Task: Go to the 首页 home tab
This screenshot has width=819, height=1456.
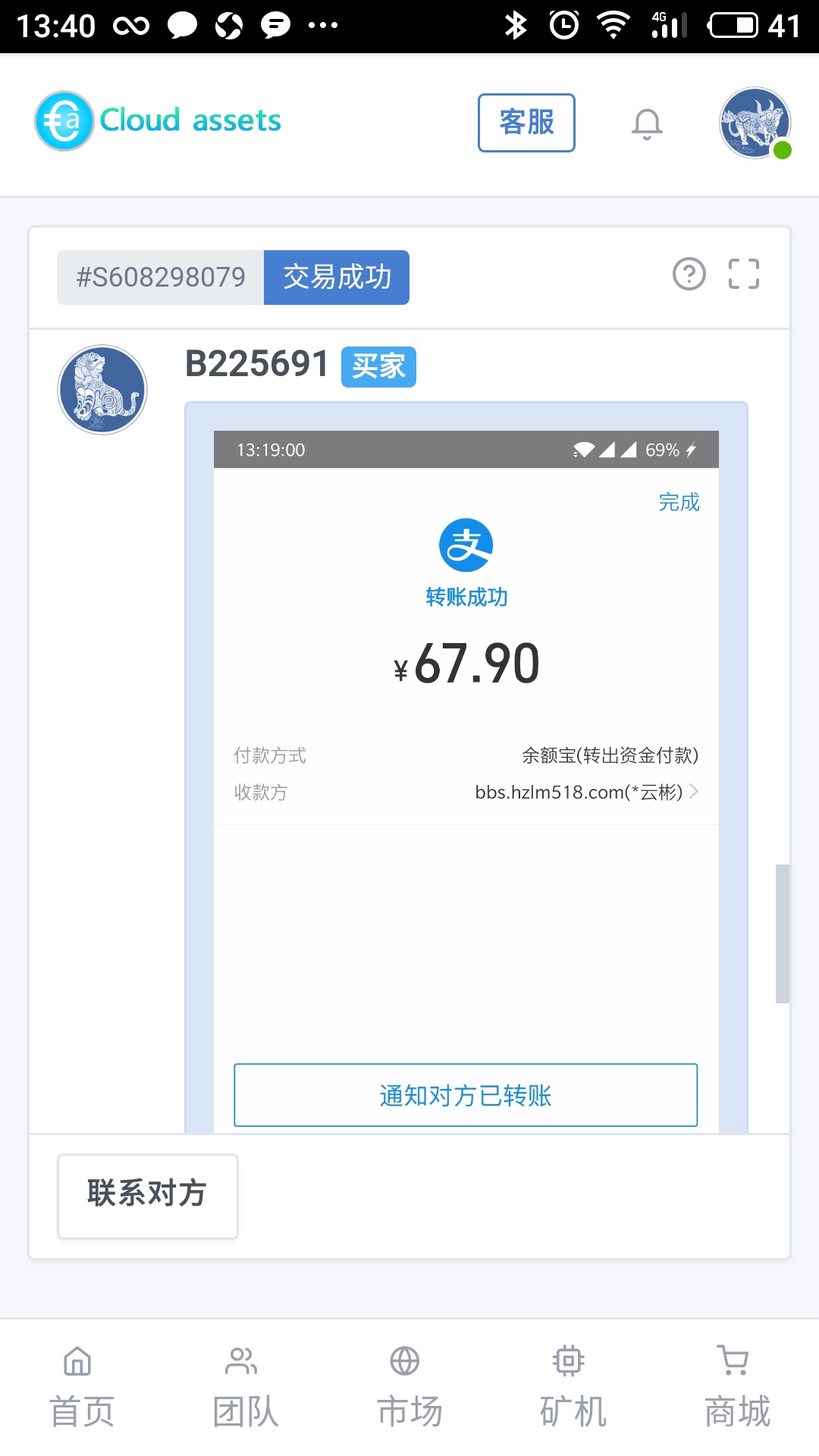Action: (81, 1386)
